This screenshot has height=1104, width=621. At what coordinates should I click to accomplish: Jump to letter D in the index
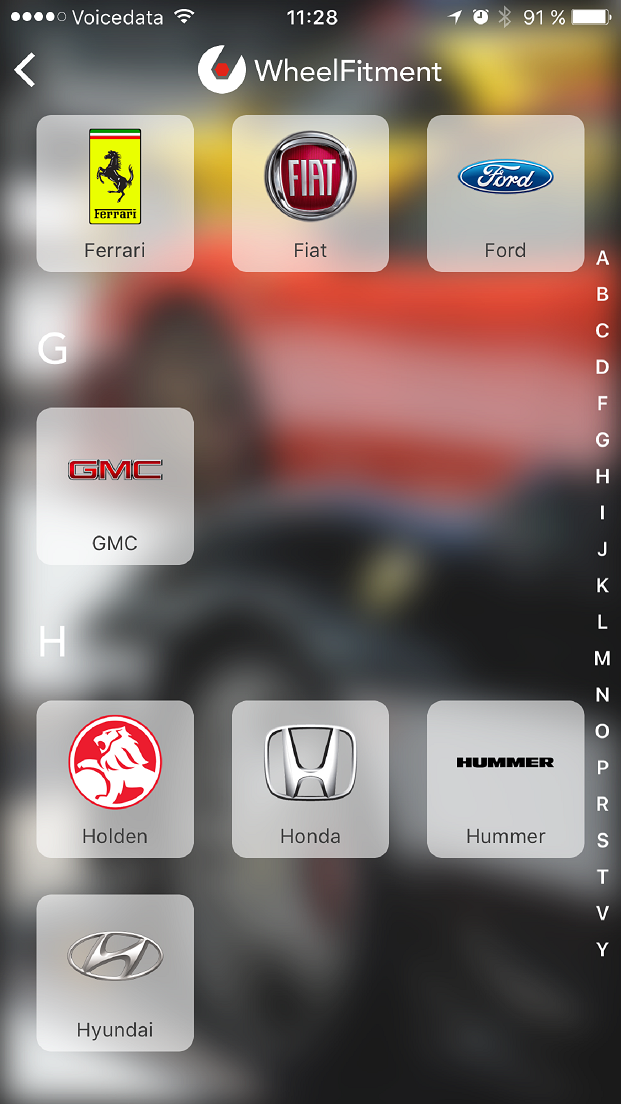point(602,367)
